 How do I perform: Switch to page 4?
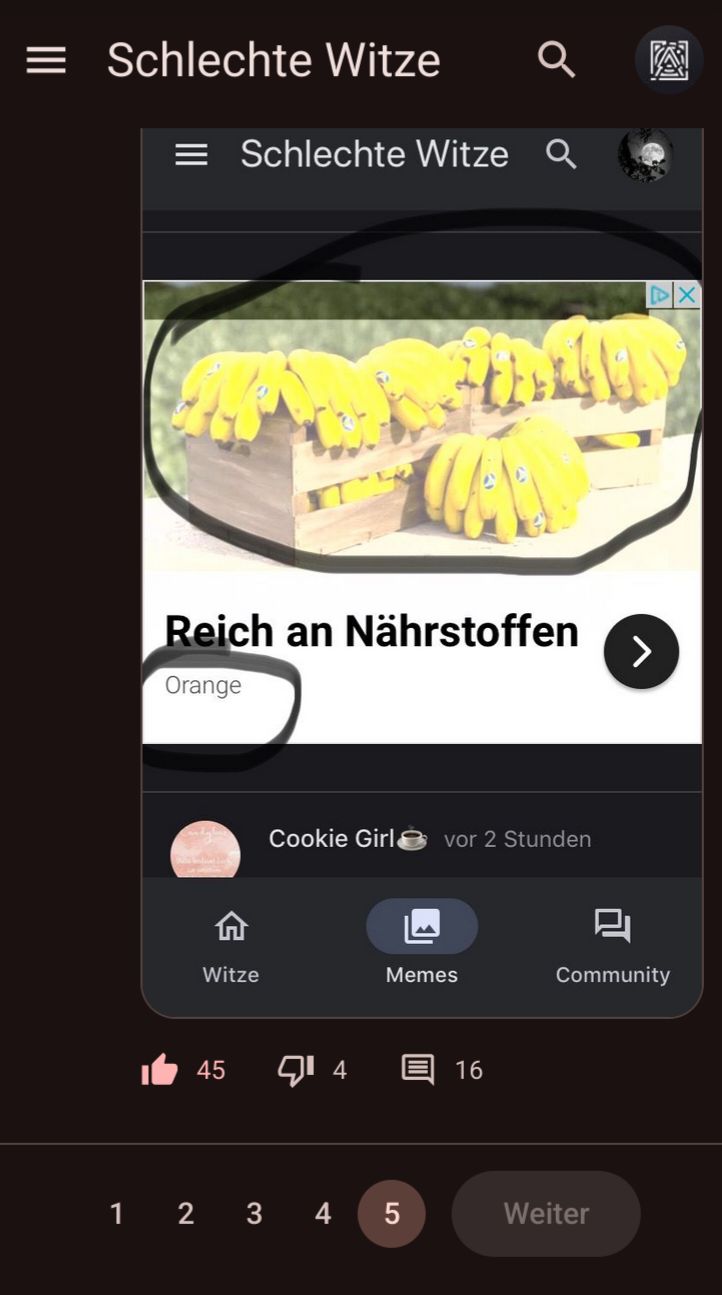pos(323,1214)
